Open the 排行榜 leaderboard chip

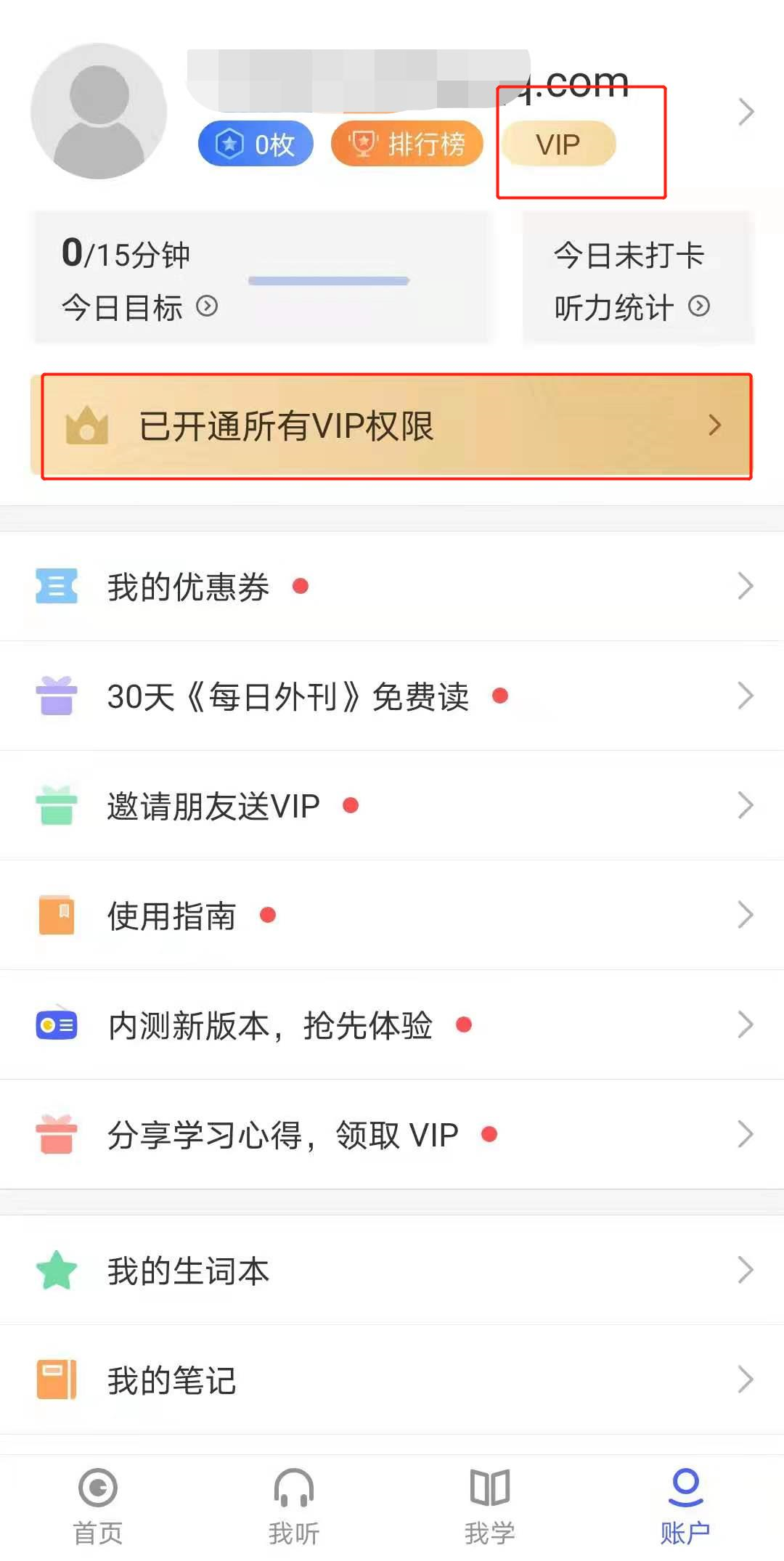(407, 144)
